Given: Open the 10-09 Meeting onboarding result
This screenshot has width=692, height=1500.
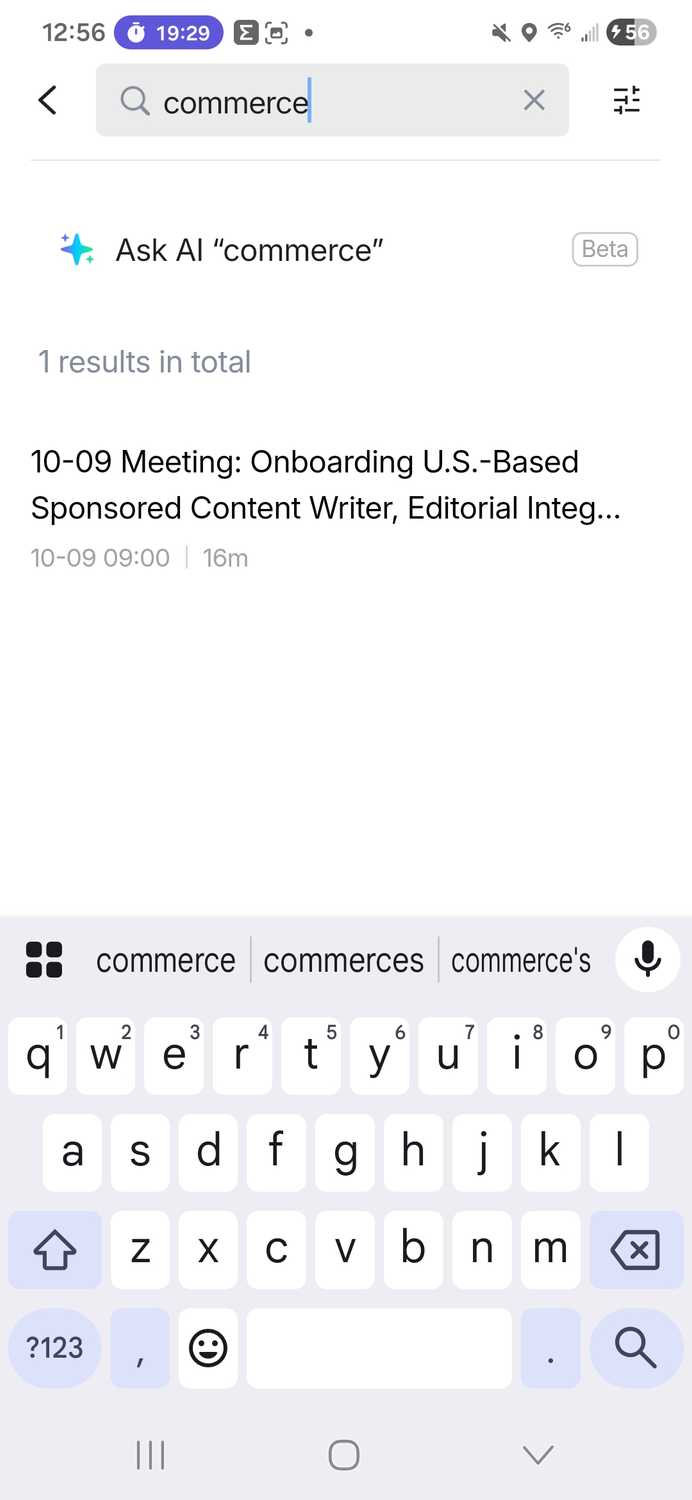Looking at the screenshot, I should 346,508.
